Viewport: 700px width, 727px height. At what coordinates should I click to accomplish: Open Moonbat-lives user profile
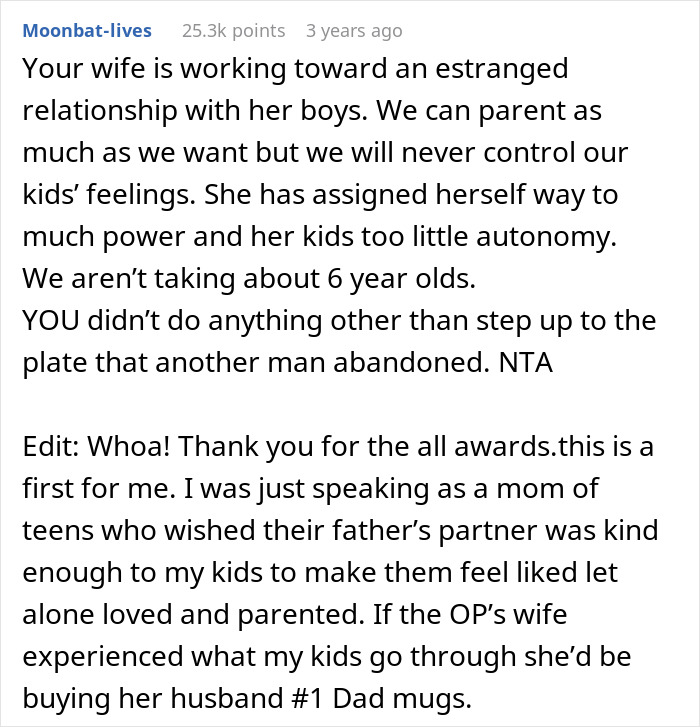(87, 31)
